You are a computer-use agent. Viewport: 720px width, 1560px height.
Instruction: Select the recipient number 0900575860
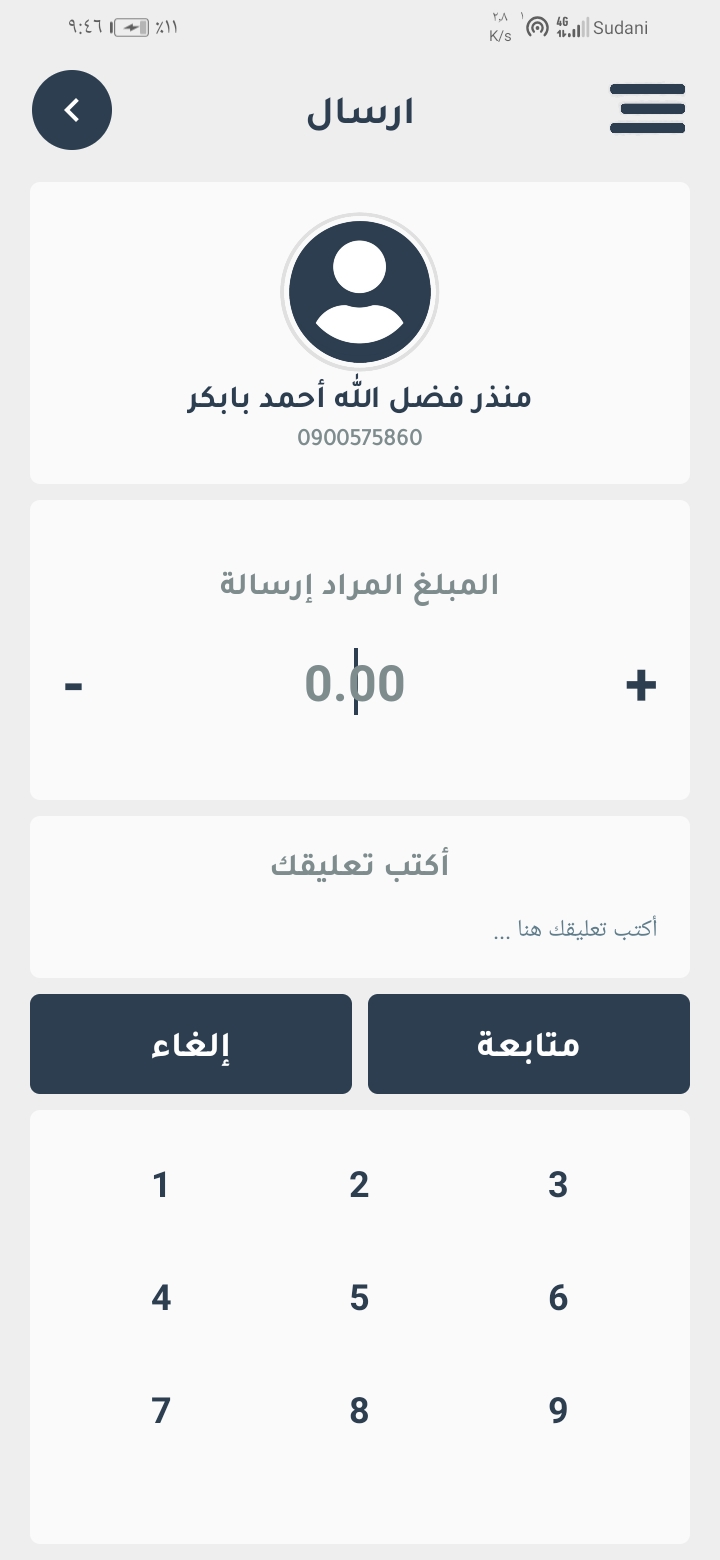[x=359, y=437]
